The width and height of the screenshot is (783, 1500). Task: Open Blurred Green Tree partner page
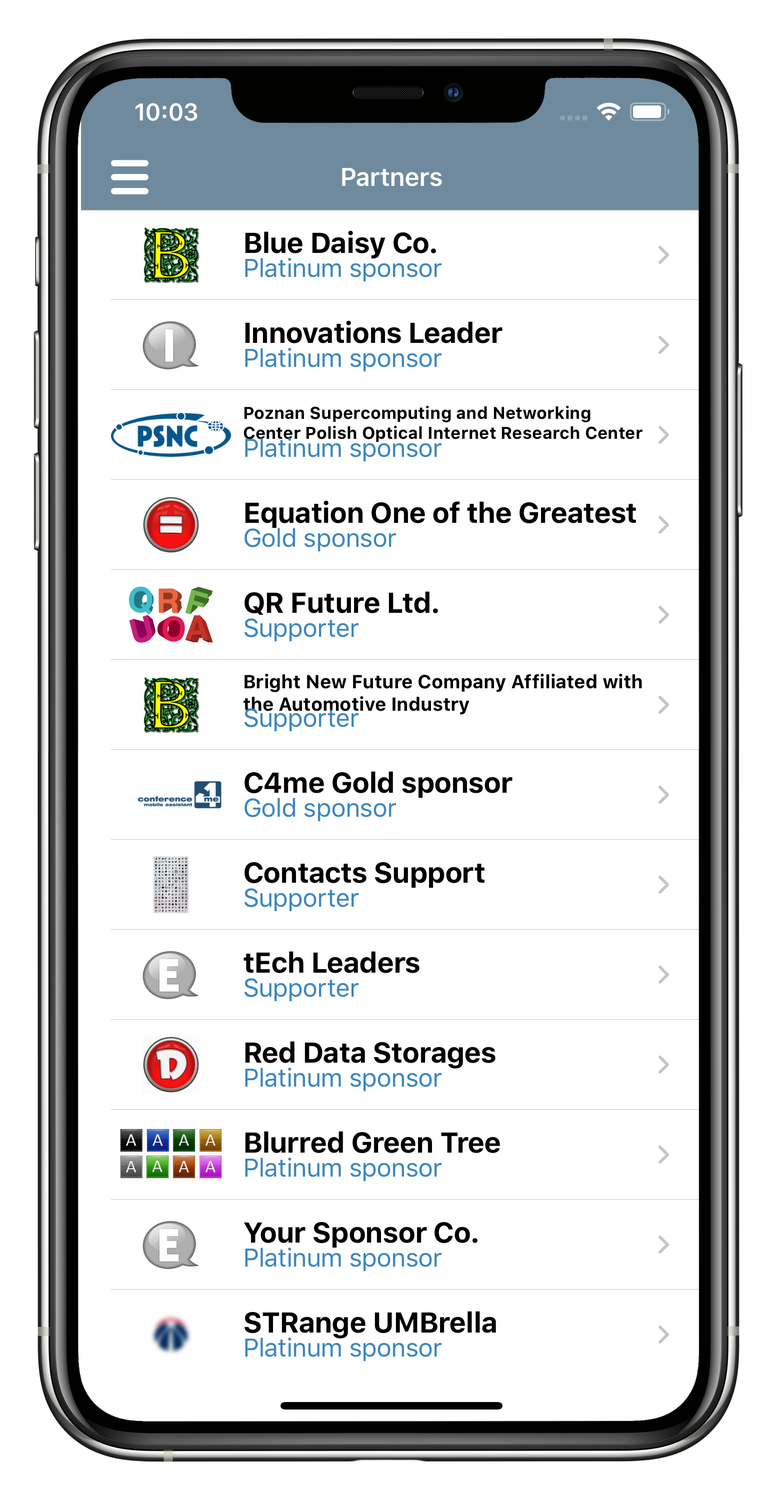390,1155
